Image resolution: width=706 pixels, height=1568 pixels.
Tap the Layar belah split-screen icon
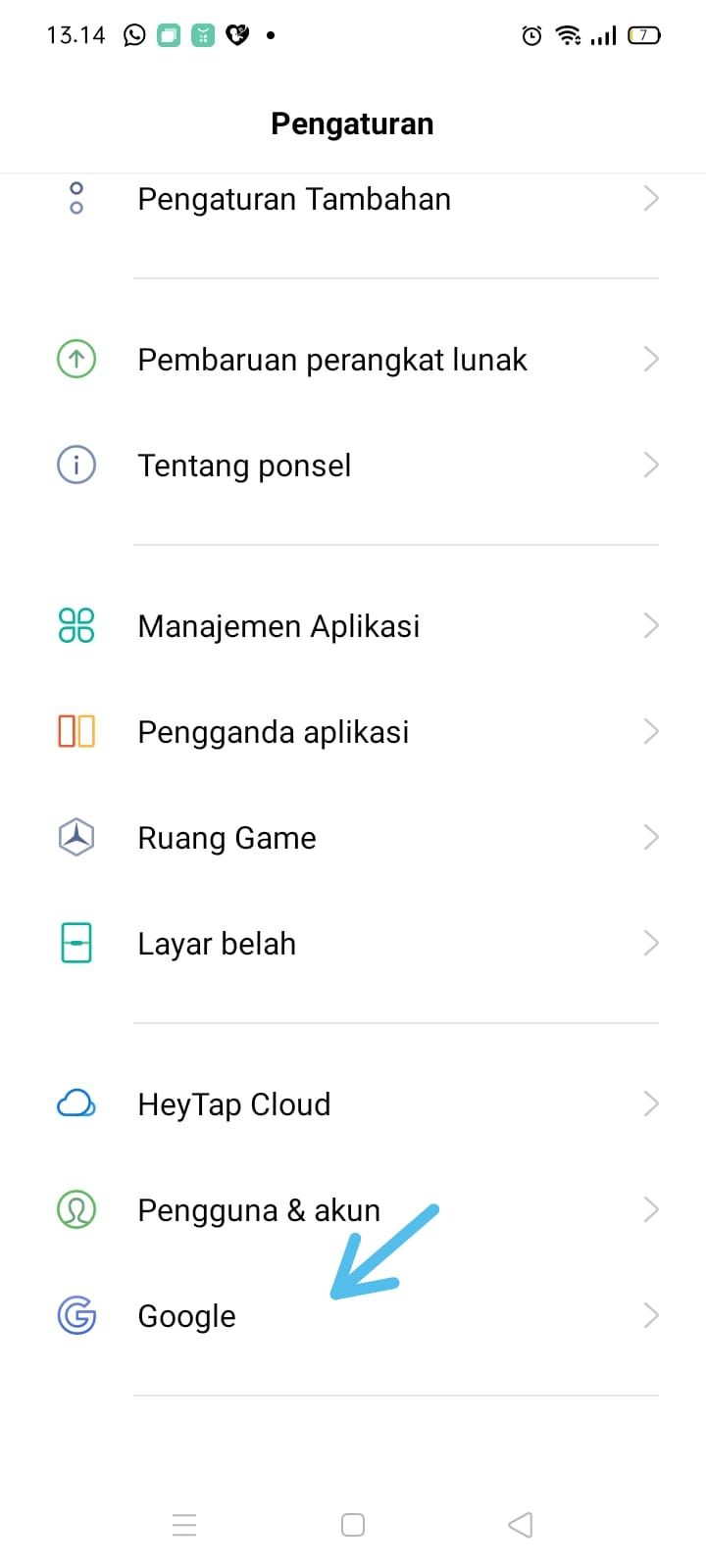click(76, 943)
